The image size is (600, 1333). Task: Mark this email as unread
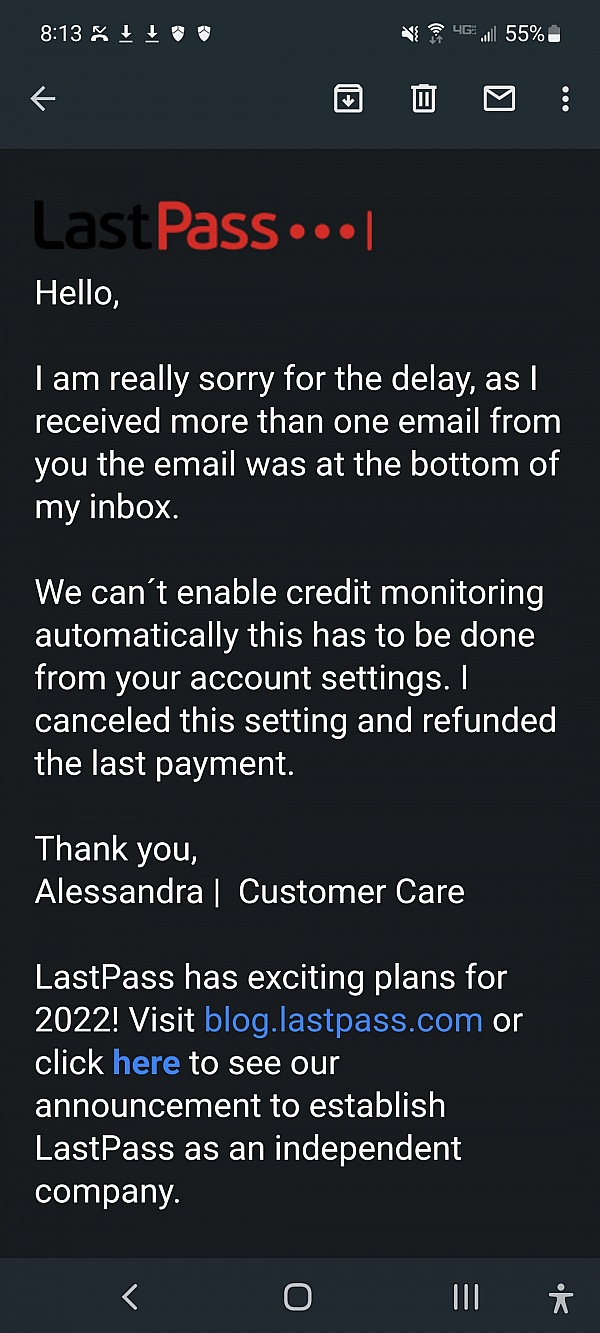(x=499, y=98)
